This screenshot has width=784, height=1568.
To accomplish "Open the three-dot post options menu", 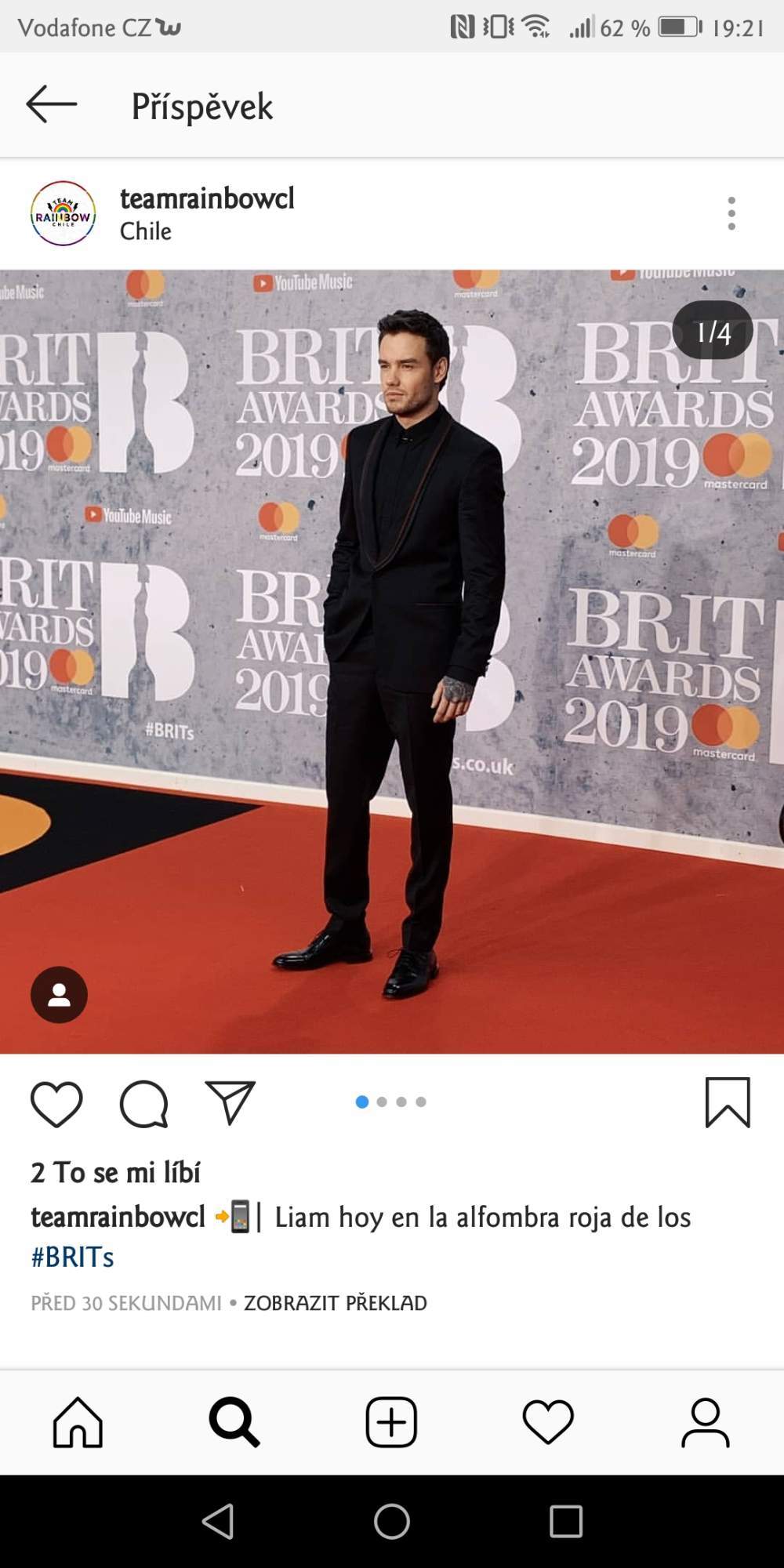I will pyautogui.click(x=731, y=213).
